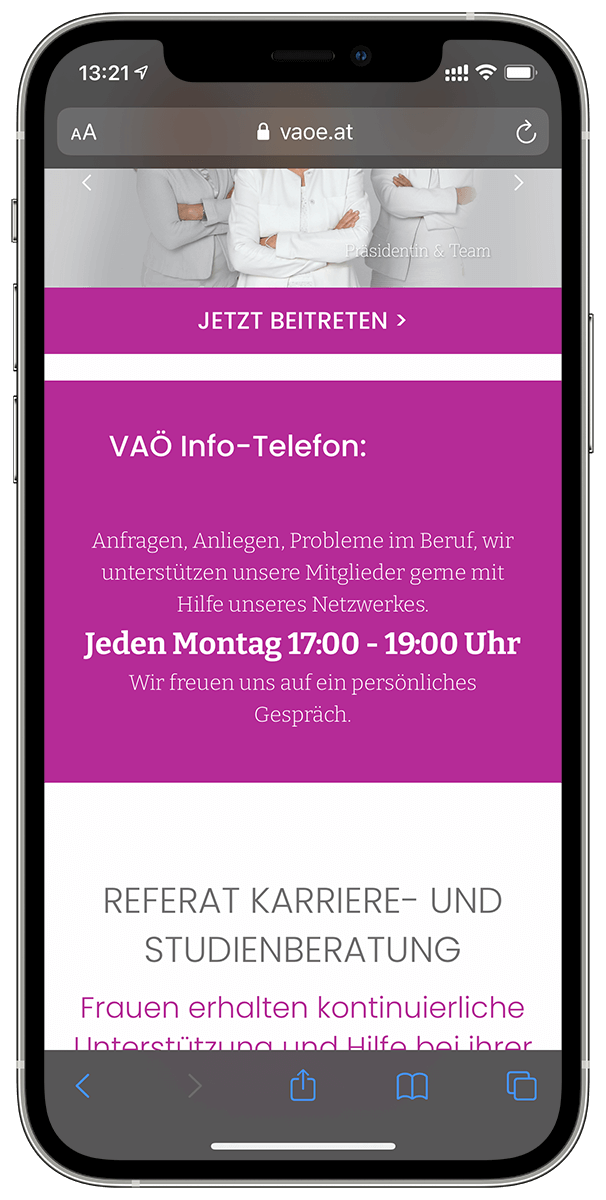Show all open tabs

click(521, 1086)
